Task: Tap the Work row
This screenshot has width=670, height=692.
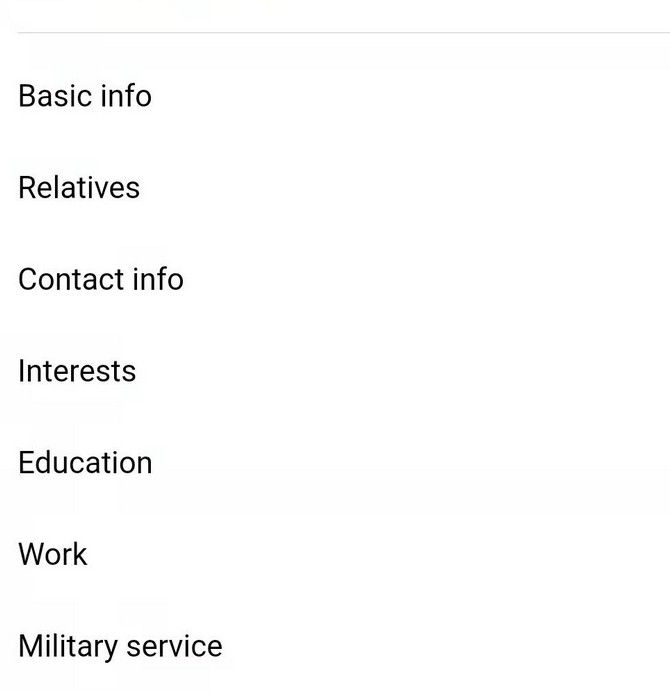Action: coord(53,554)
